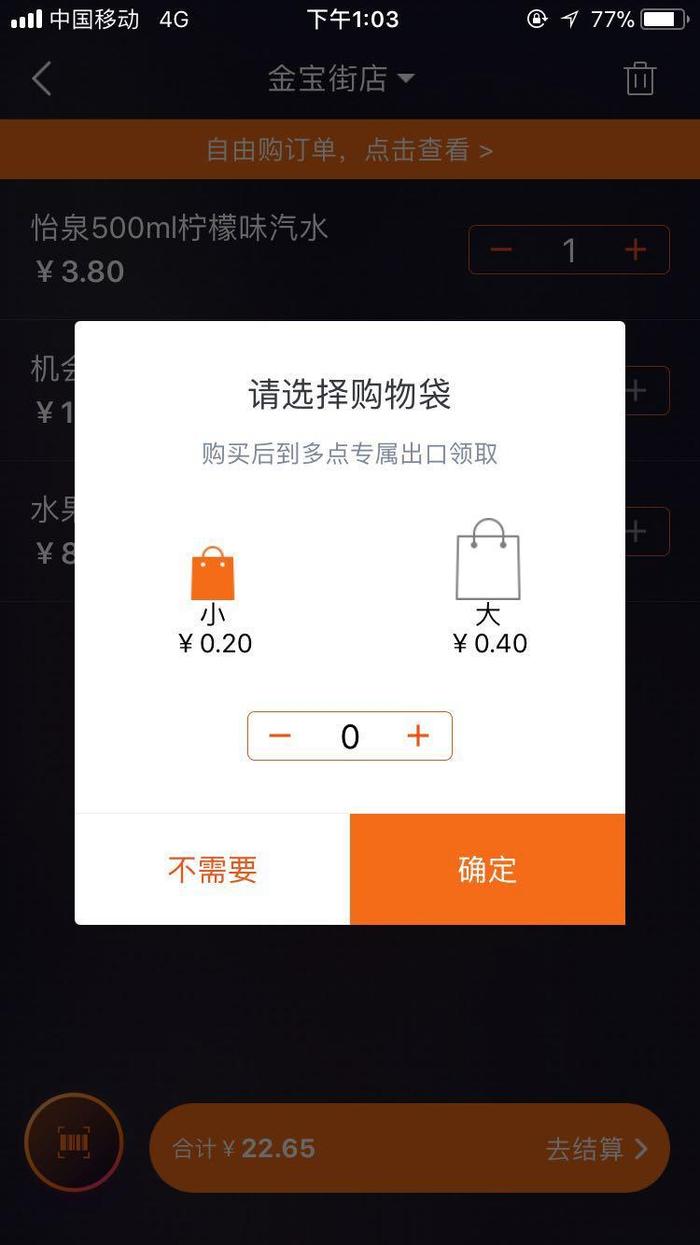Screen dimensions: 700x1245
Task: Confirm bag selection with 确定
Action: [x=487, y=869]
